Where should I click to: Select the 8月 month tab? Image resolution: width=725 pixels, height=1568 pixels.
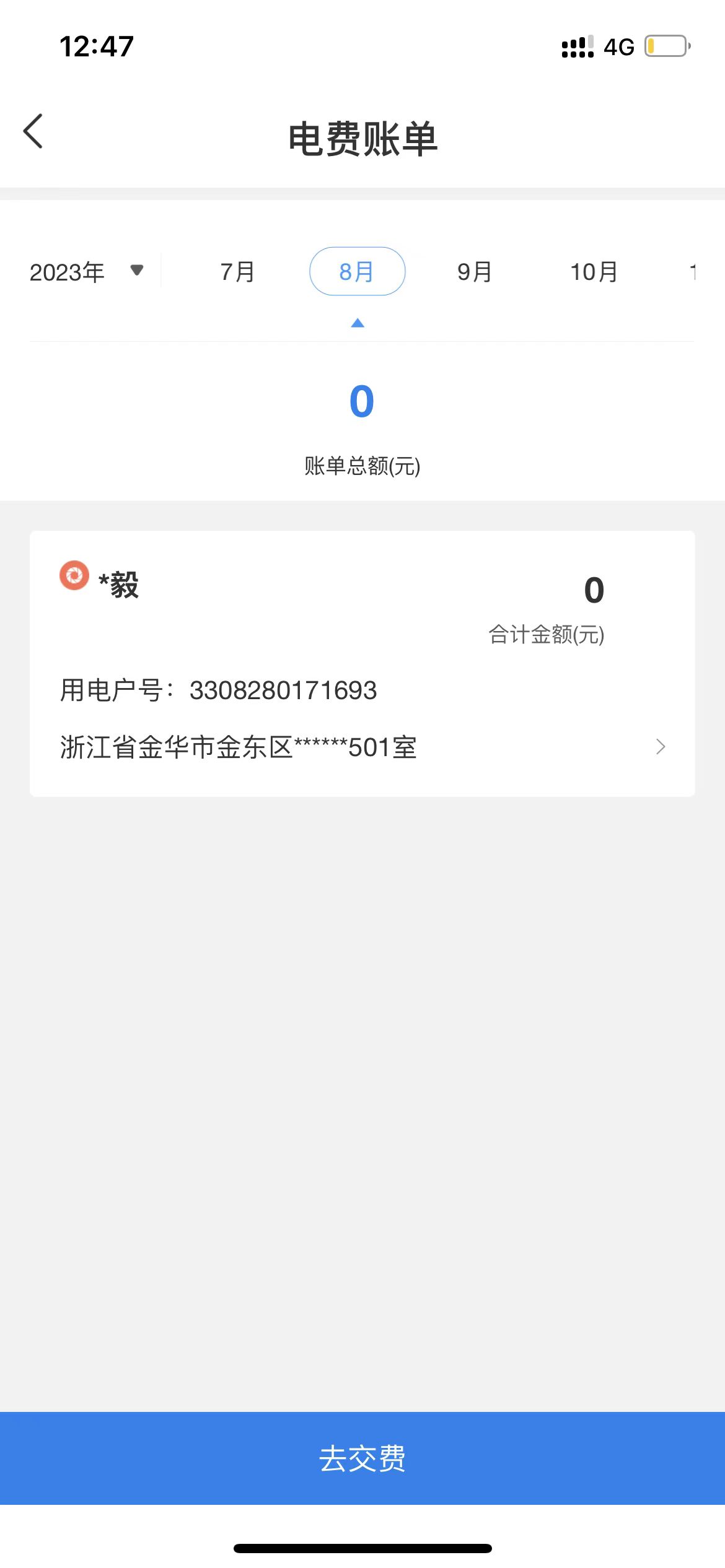pos(357,272)
